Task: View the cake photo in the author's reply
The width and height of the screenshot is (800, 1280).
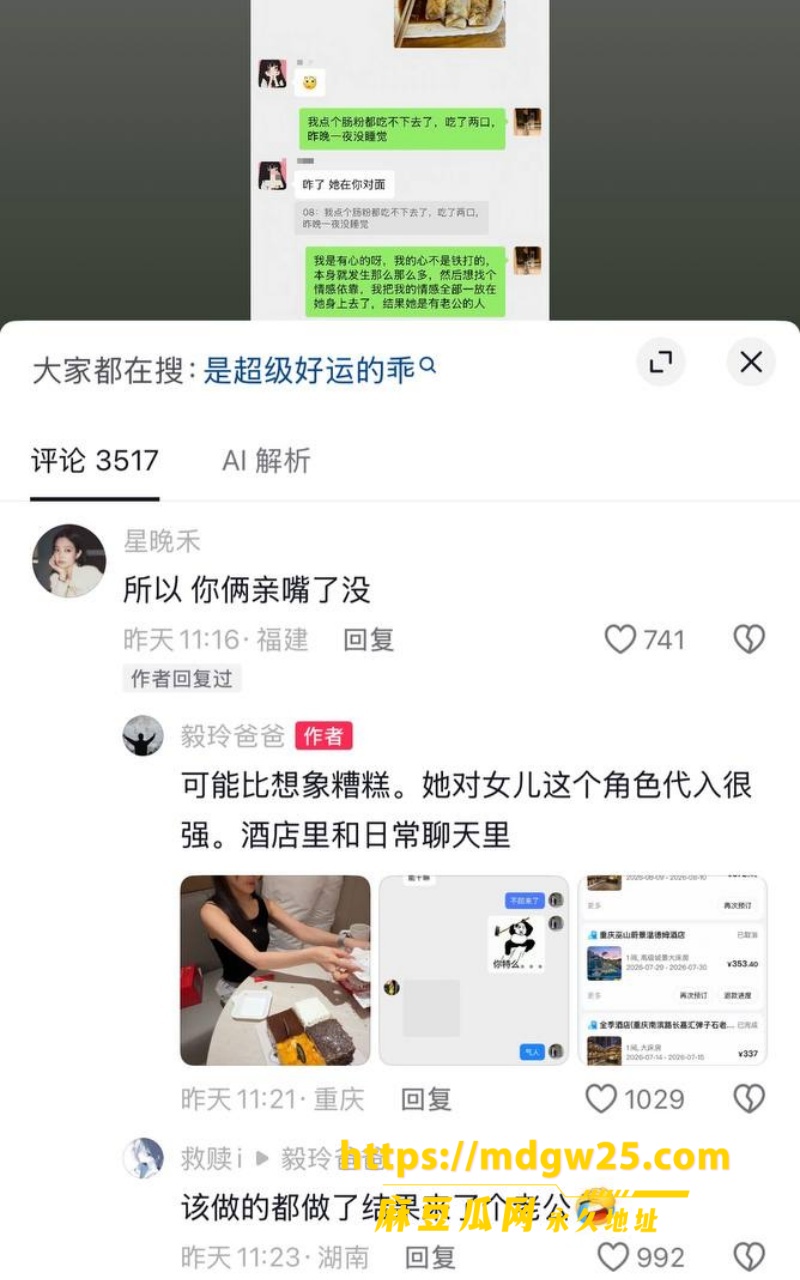Action: point(275,970)
